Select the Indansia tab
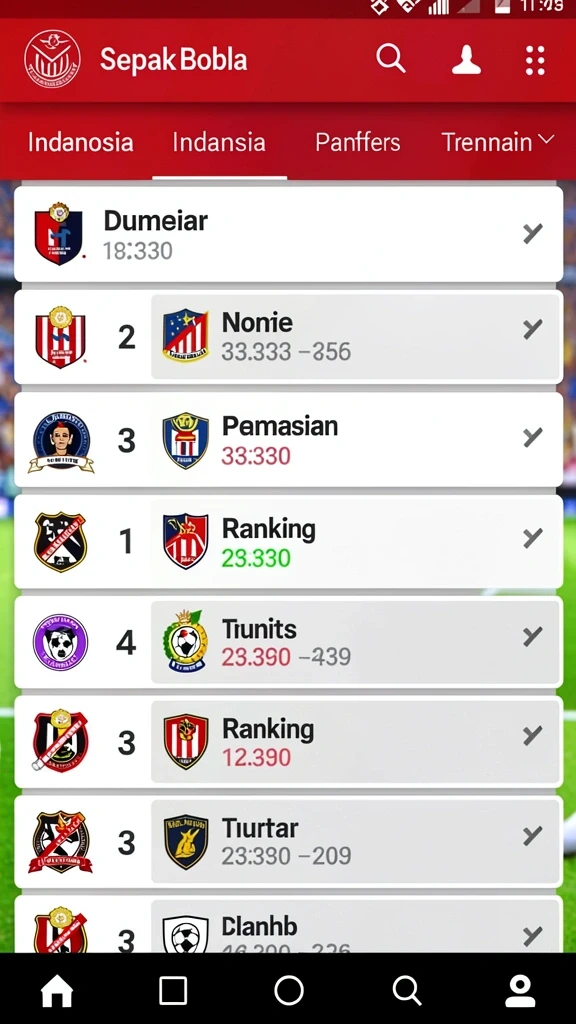The width and height of the screenshot is (576, 1024). click(x=219, y=142)
